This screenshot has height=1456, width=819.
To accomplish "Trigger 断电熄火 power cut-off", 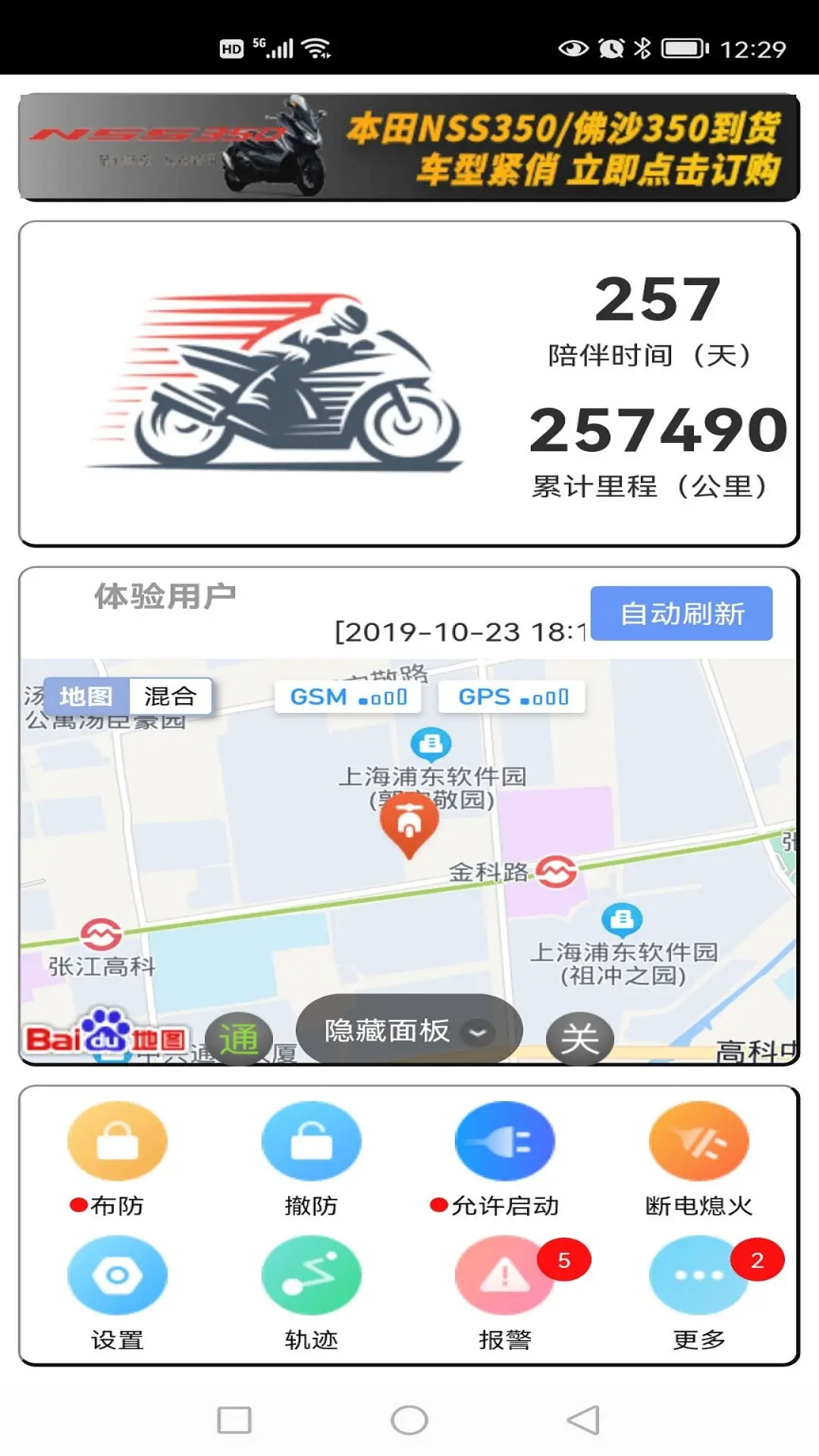I will pyautogui.click(x=698, y=1142).
